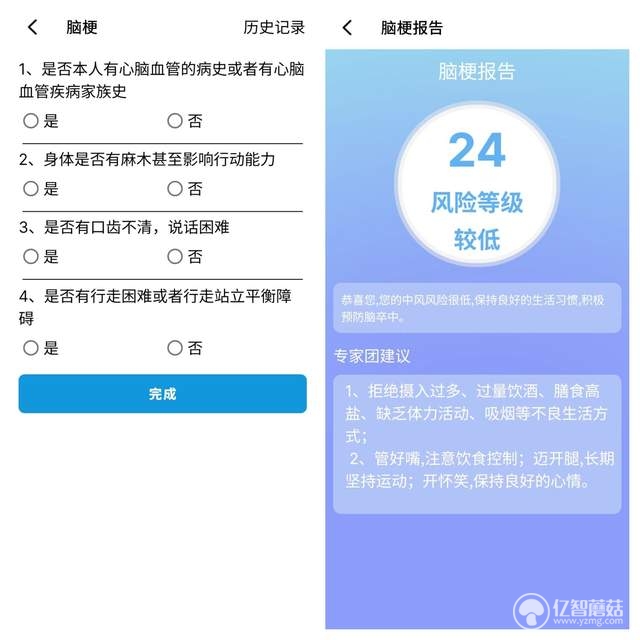Go back from the 脑梗报告 page
This screenshot has width=640, height=640.
[x=347, y=28]
